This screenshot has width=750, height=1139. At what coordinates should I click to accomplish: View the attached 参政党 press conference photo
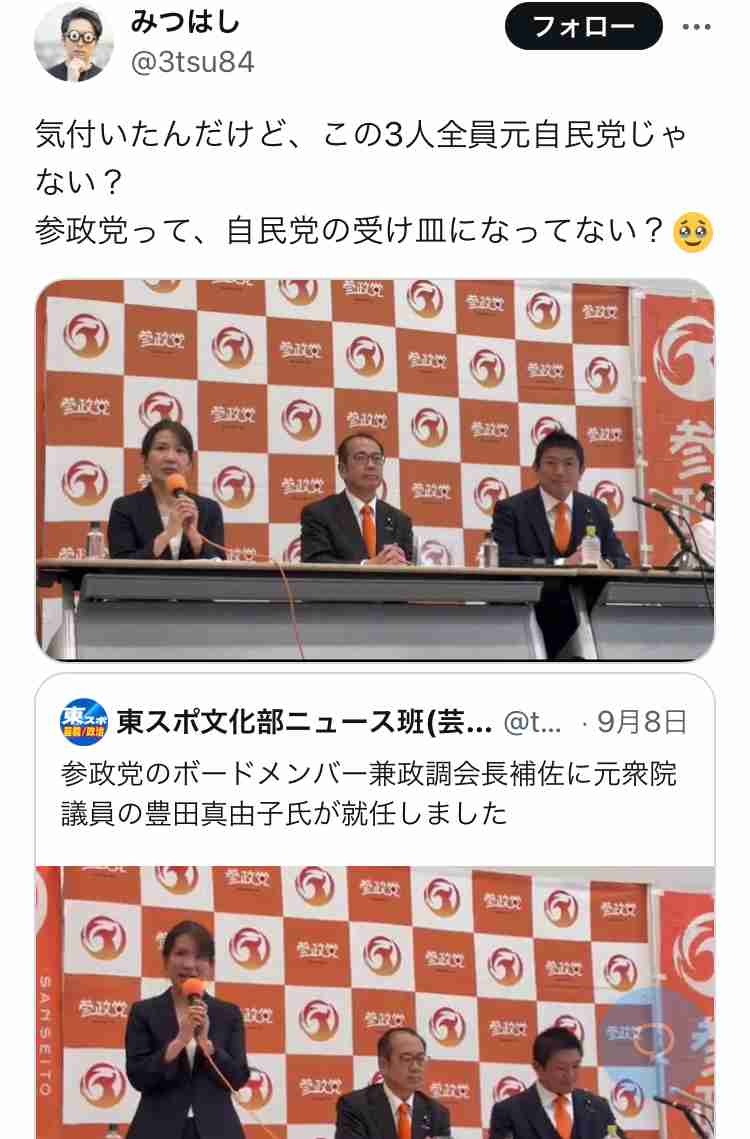coord(375,470)
